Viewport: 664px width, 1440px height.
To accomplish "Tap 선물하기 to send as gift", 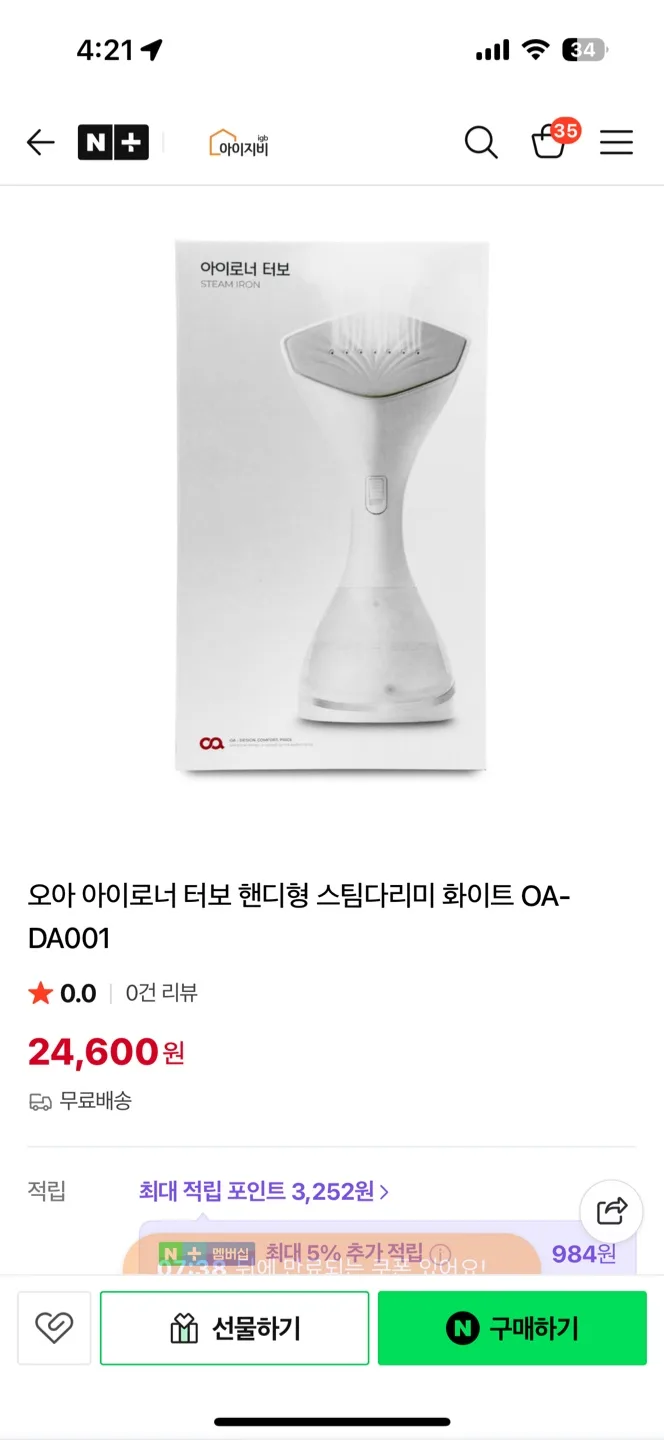I will click(235, 1328).
